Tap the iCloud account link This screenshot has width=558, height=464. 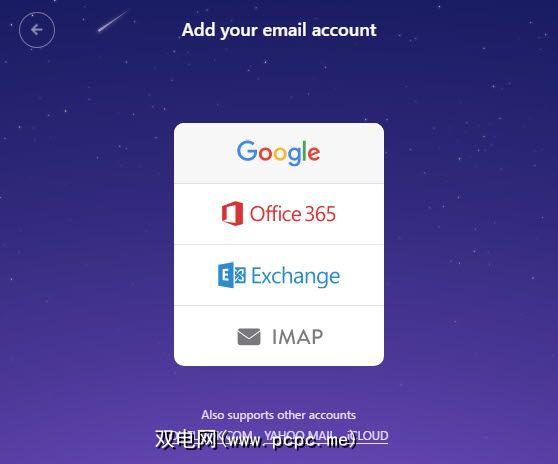(x=368, y=436)
